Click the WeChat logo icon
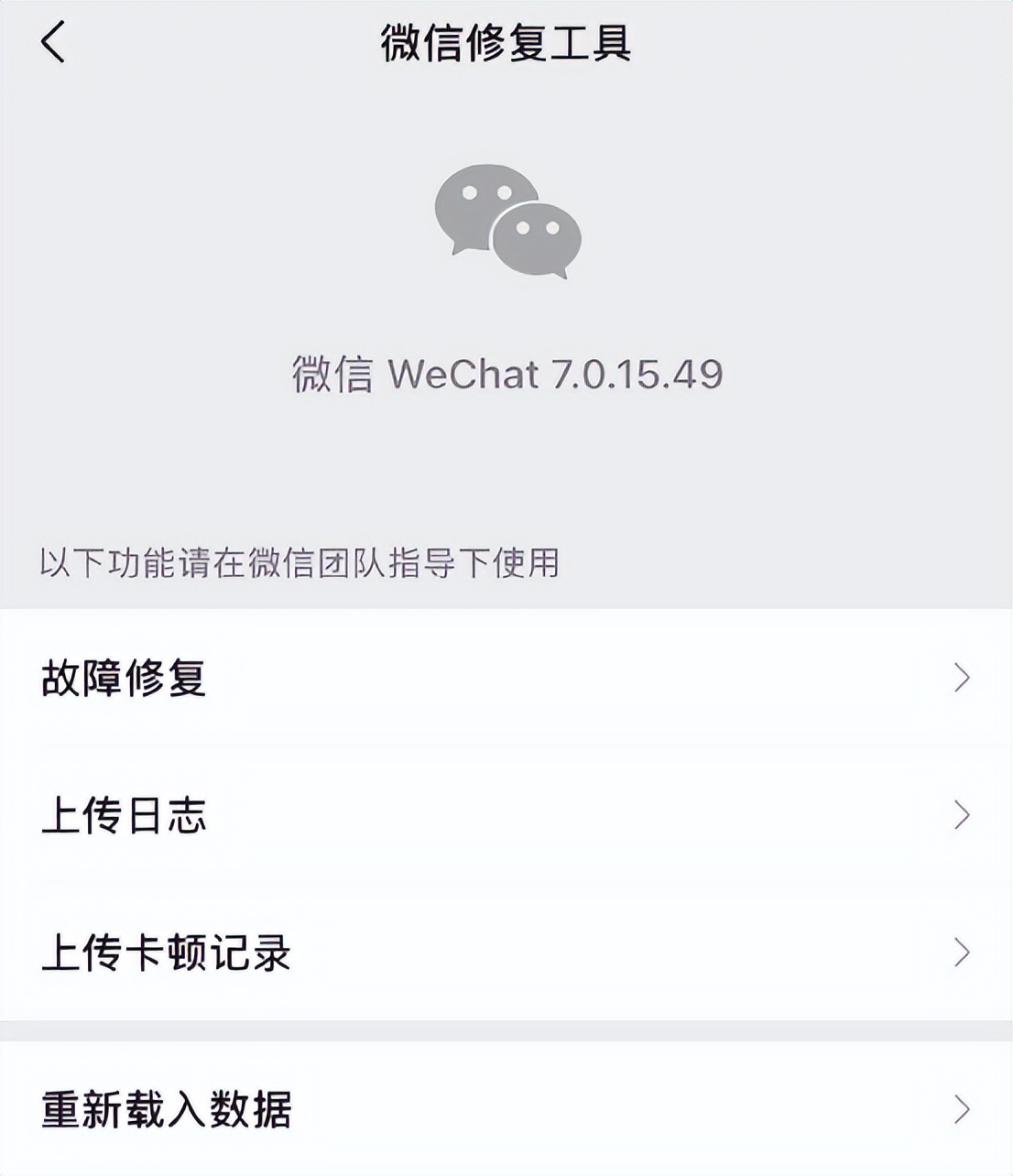The image size is (1013, 1176). click(x=506, y=223)
